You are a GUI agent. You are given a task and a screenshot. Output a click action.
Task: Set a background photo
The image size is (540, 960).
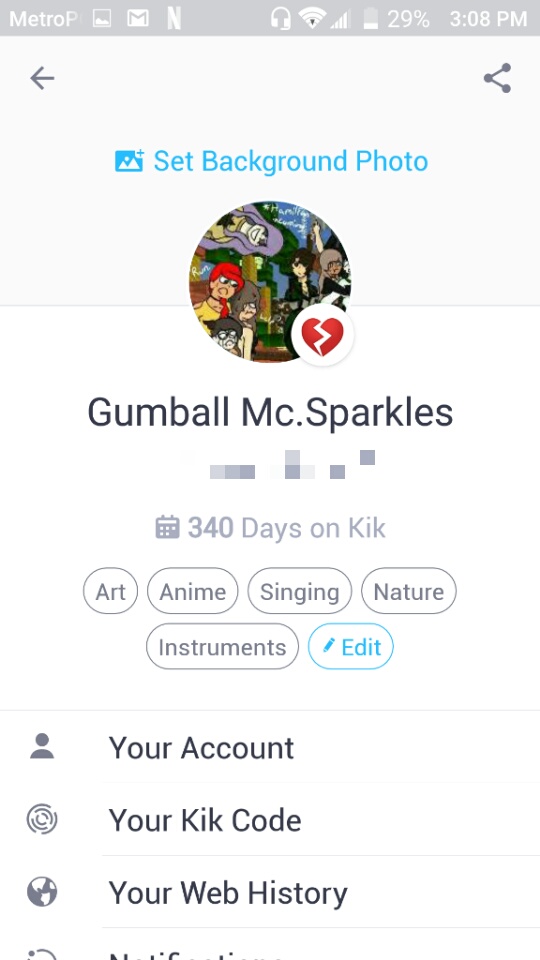coord(271,161)
